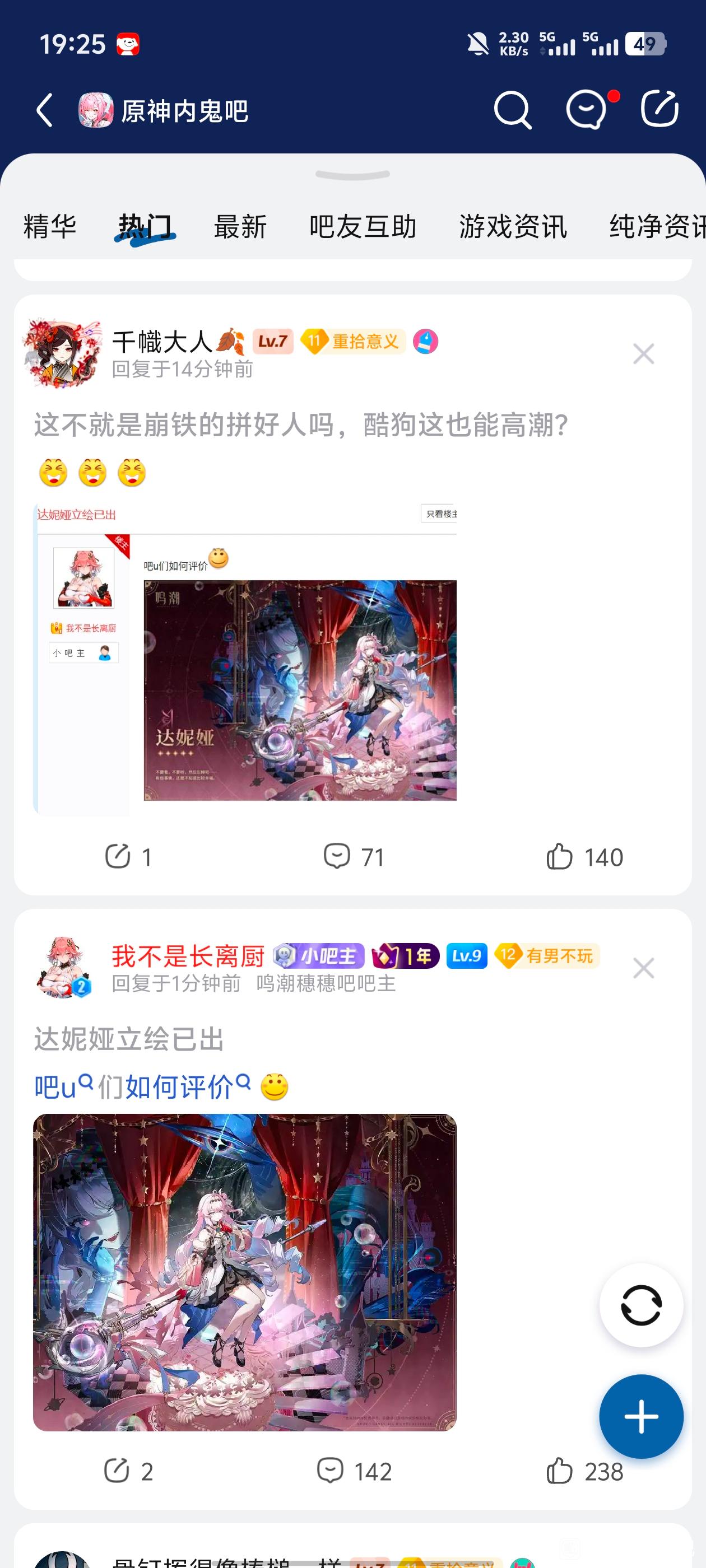The image size is (706, 1568).
Task: Like the 达妮娅立绘已出 post
Action: click(x=584, y=1471)
